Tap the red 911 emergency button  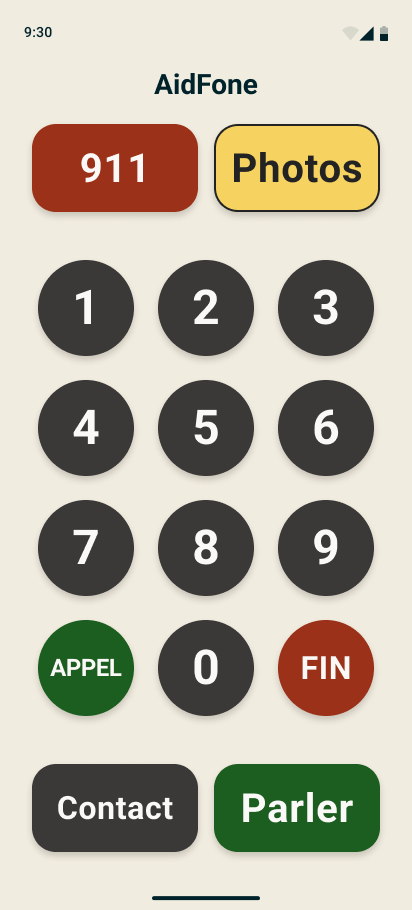click(115, 168)
